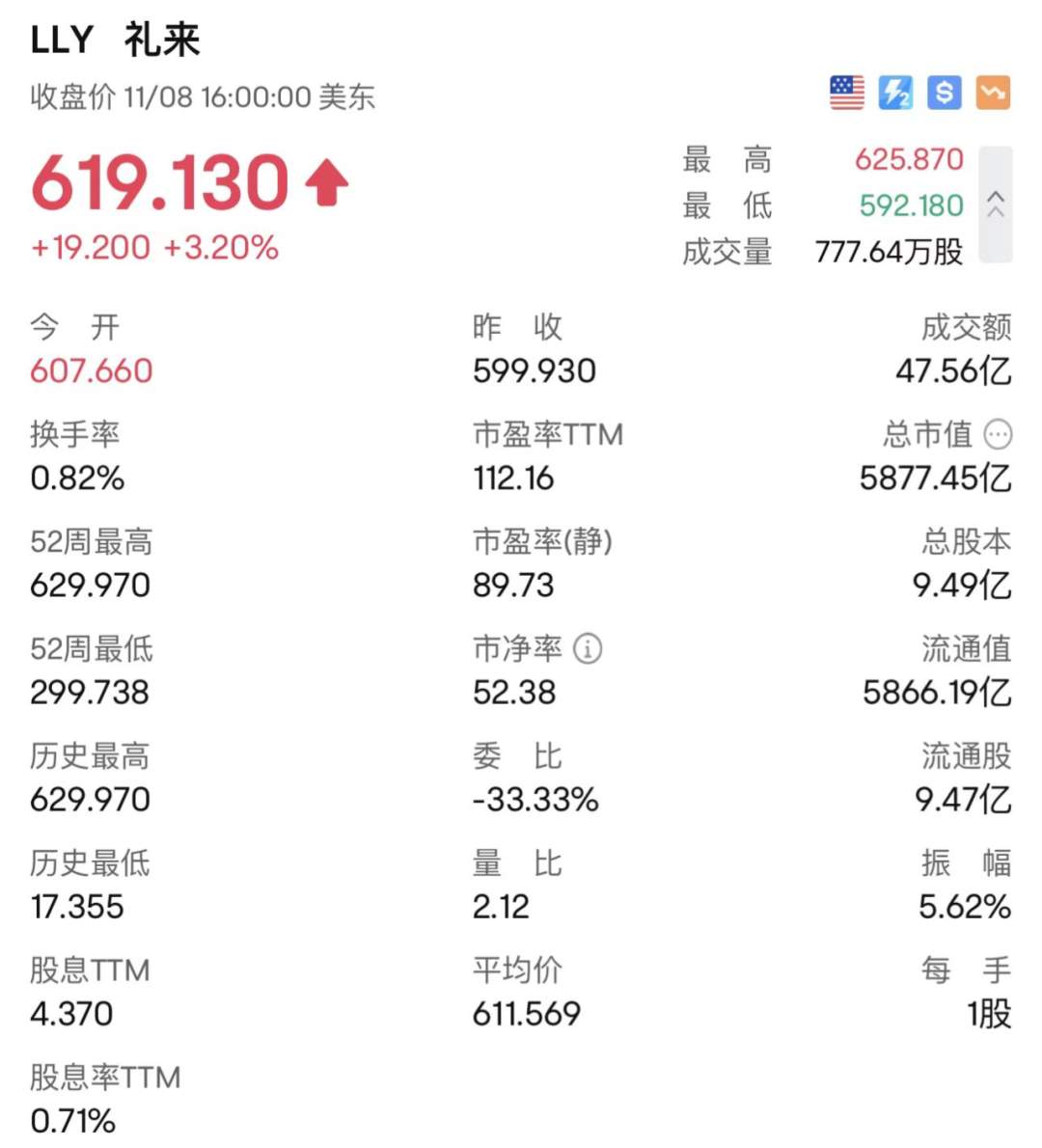Click the lightning bolt 2 badge
Image resolution: width=1042 pixels, height=1148 pixels.
[895, 92]
